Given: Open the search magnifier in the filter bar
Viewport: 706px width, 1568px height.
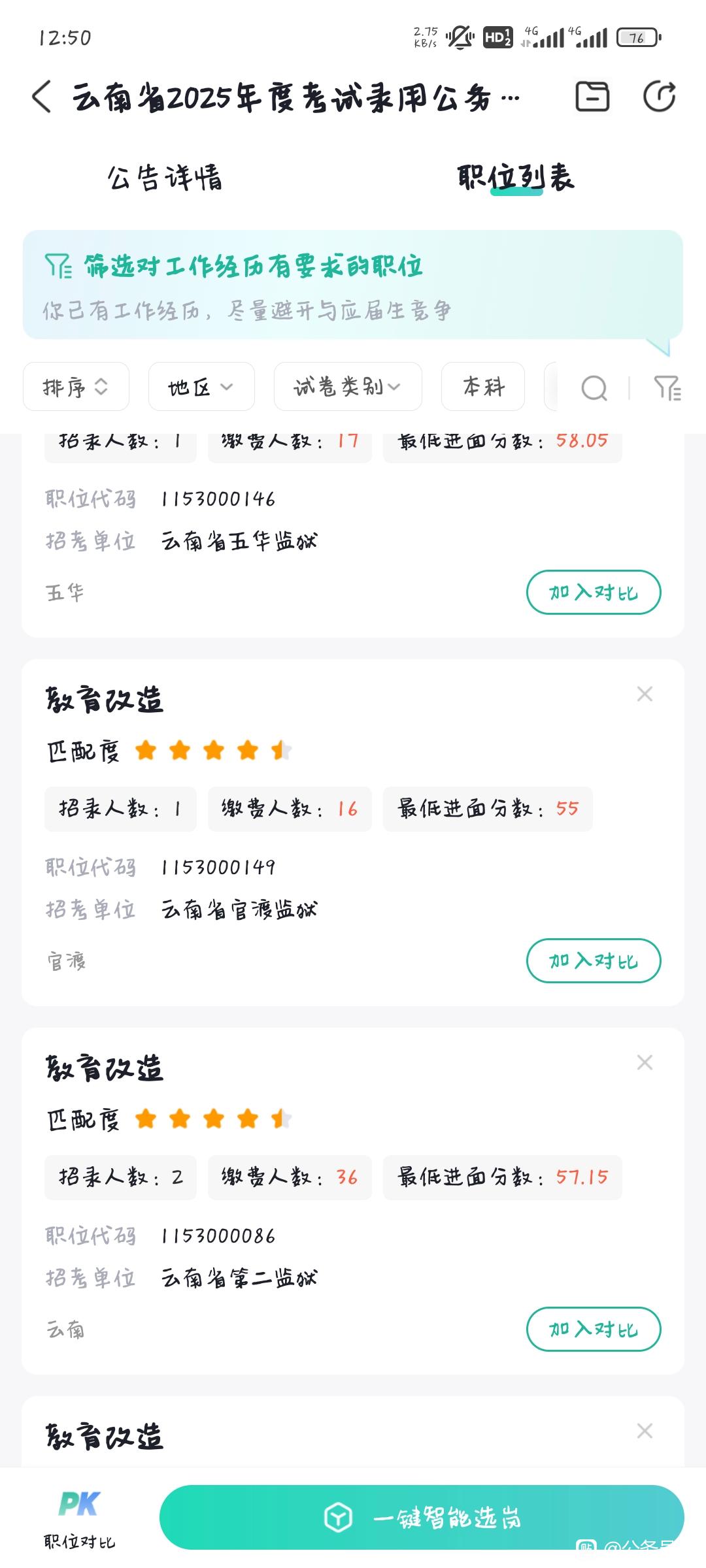Looking at the screenshot, I should [x=594, y=388].
